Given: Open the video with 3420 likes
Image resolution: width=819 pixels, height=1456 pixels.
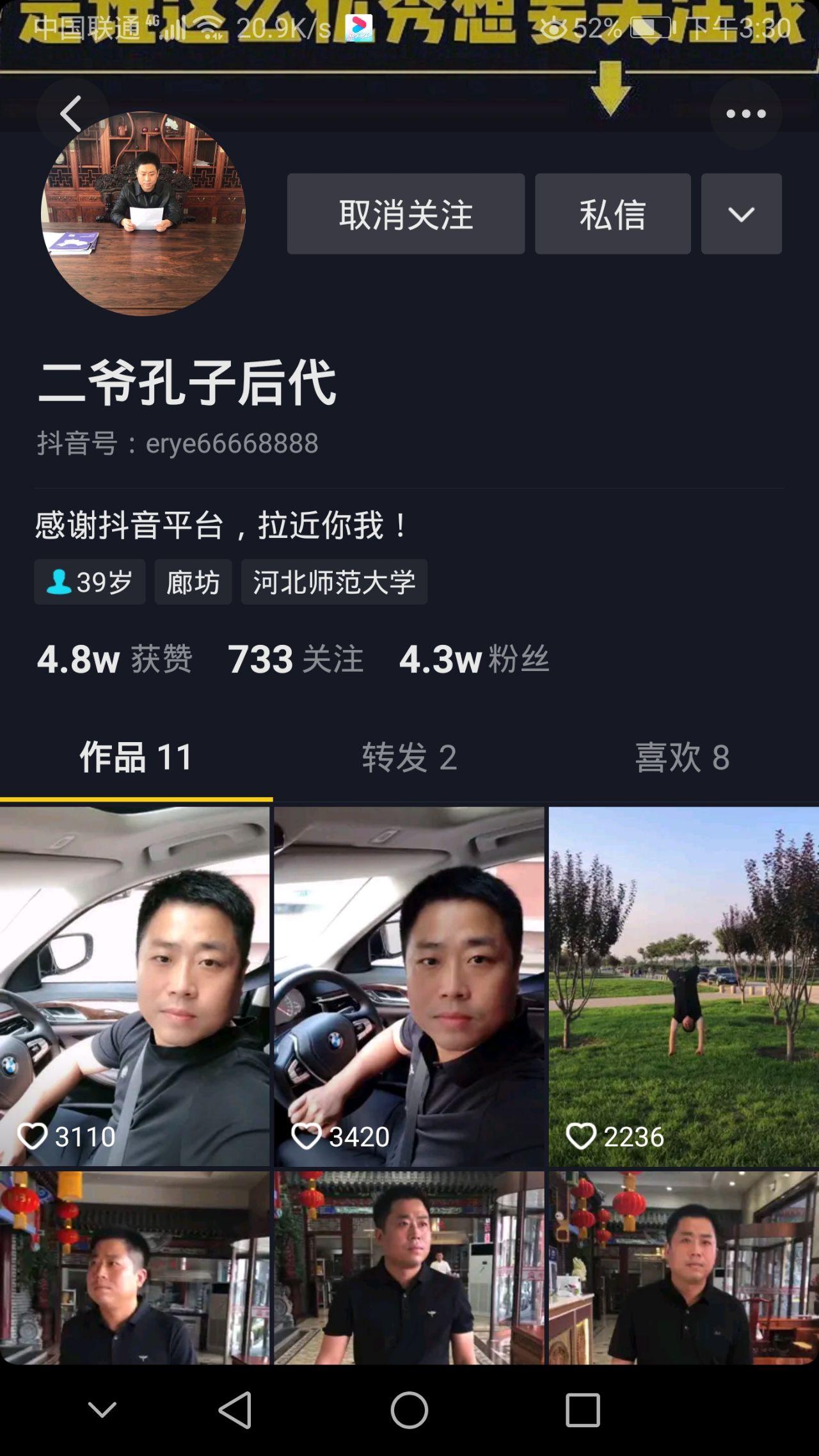Looking at the screenshot, I should [x=409, y=985].
